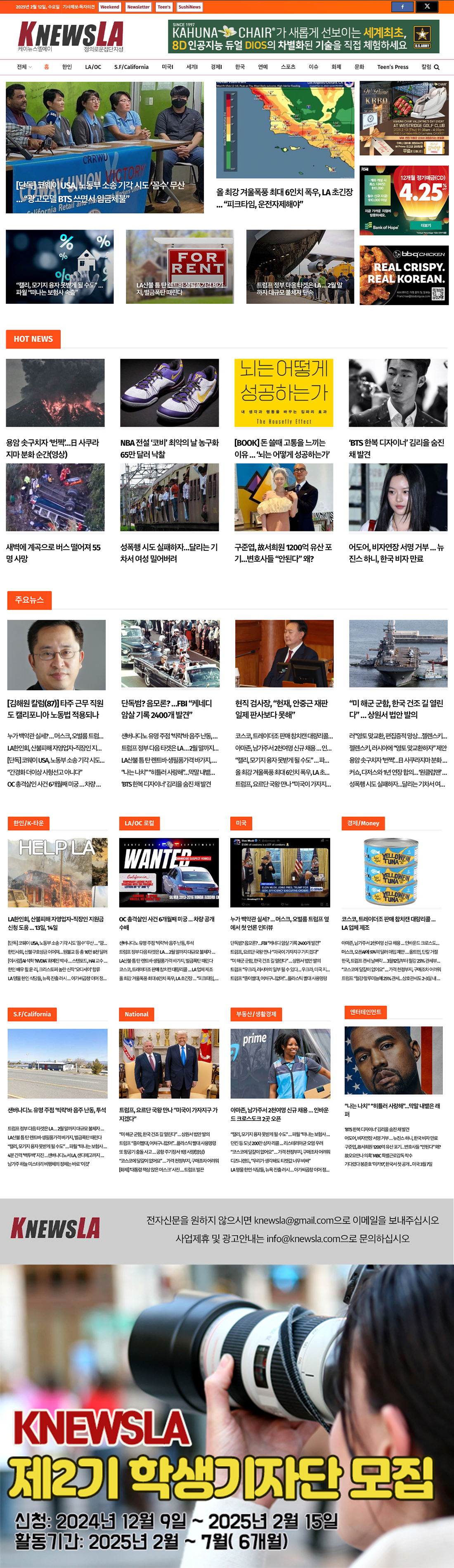Open Teen's Press in navigation
Viewport: 454px width, 1568px height.
(x=393, y=67)
